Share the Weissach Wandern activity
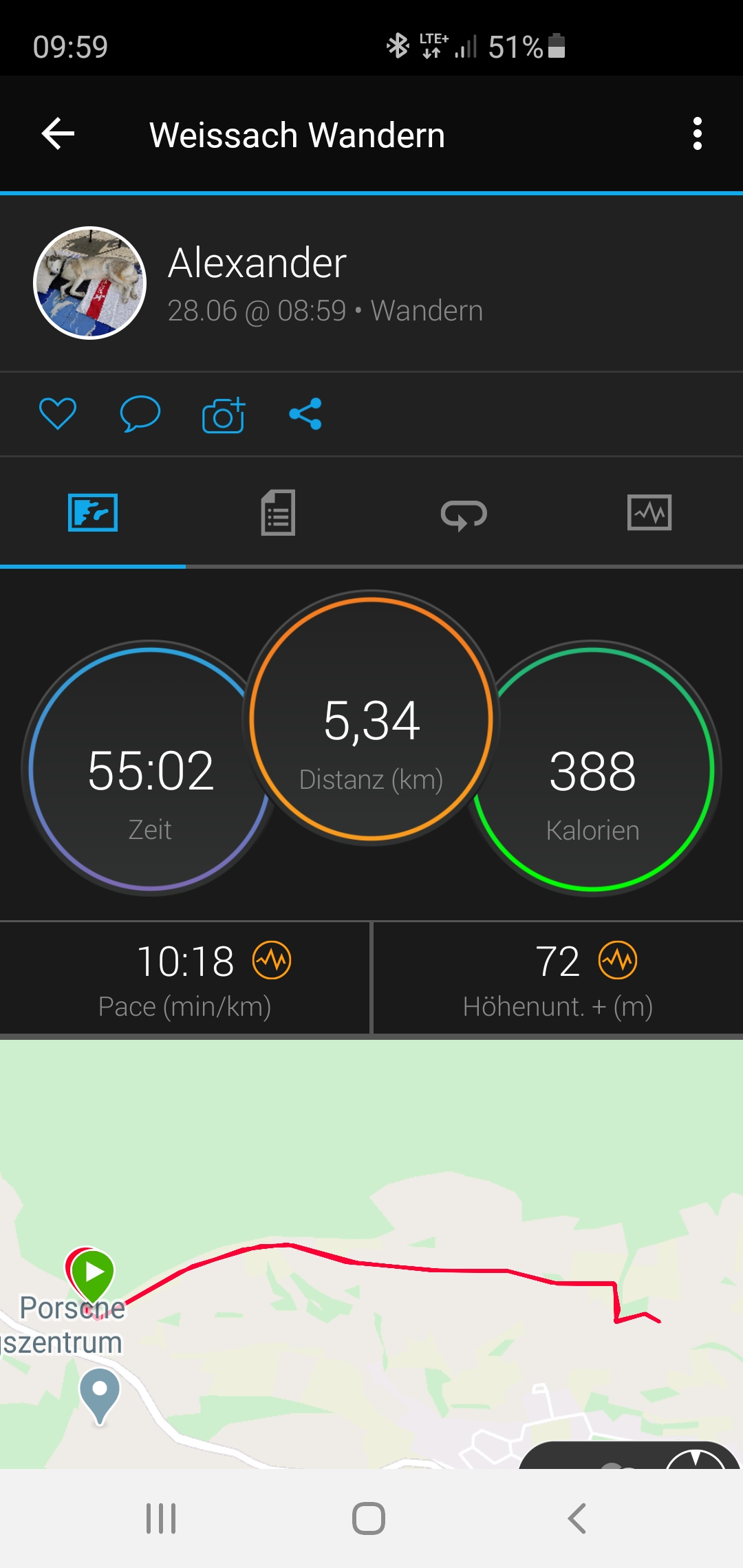The width and height of the screenshot is (743, 1568). pos(305,414)
